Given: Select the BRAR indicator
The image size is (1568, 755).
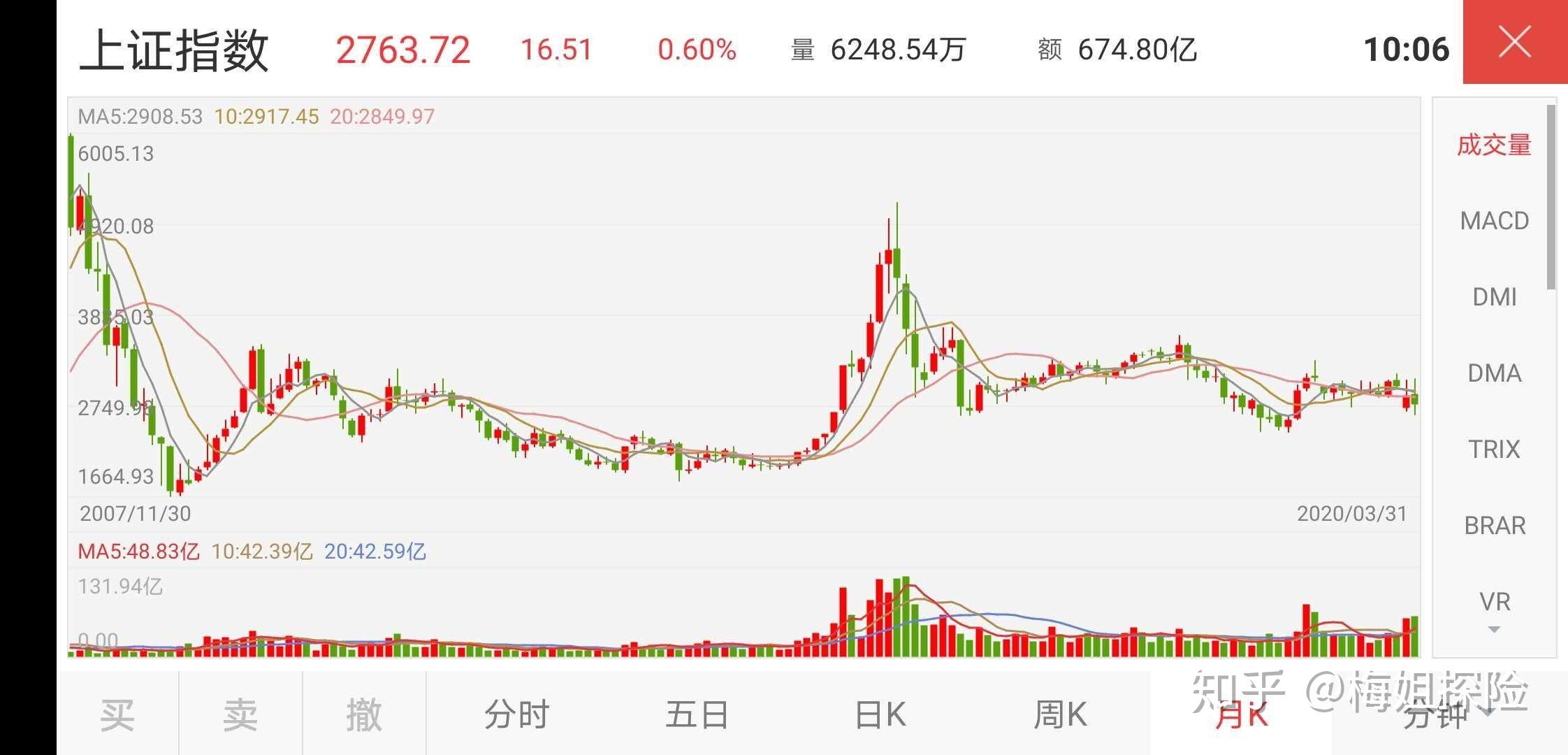Looking at the screenshot, I should (1494, 525).
